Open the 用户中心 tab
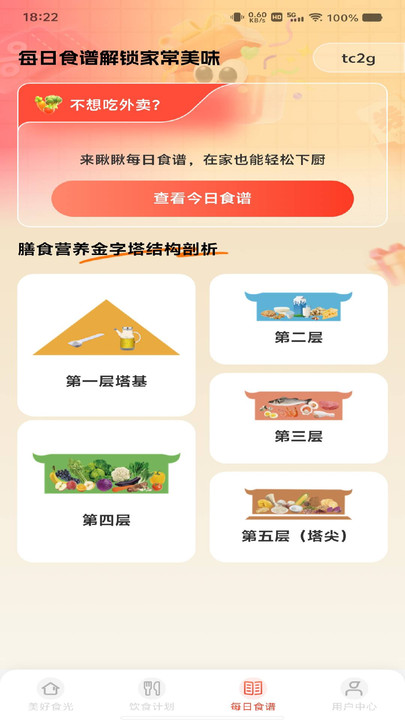The image size is (405, 720). point(354,694)
